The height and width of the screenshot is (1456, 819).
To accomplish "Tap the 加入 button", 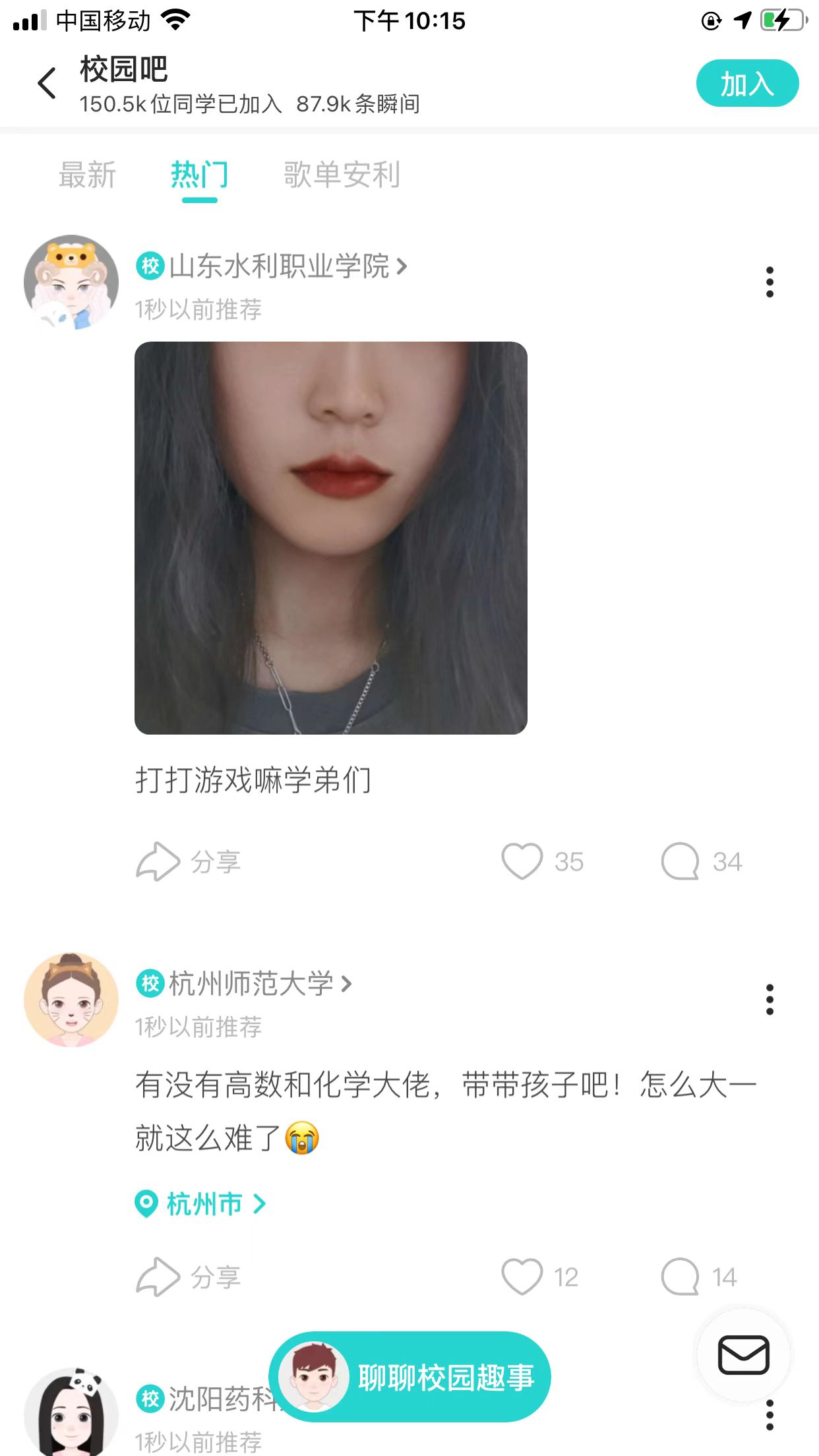I will pyautogui.click(x=747, y=84).
